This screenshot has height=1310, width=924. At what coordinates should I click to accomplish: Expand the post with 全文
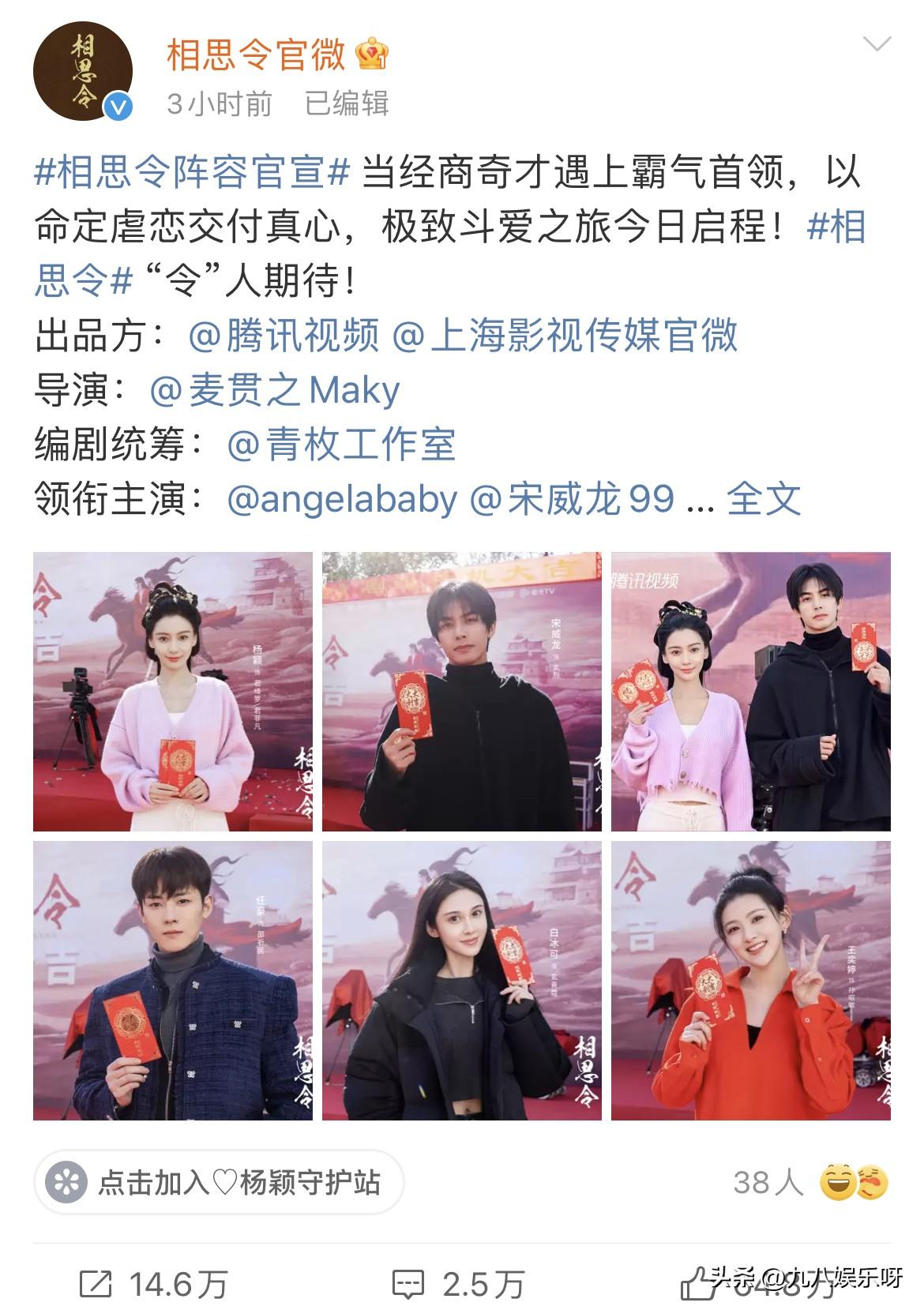click(763, 499)
